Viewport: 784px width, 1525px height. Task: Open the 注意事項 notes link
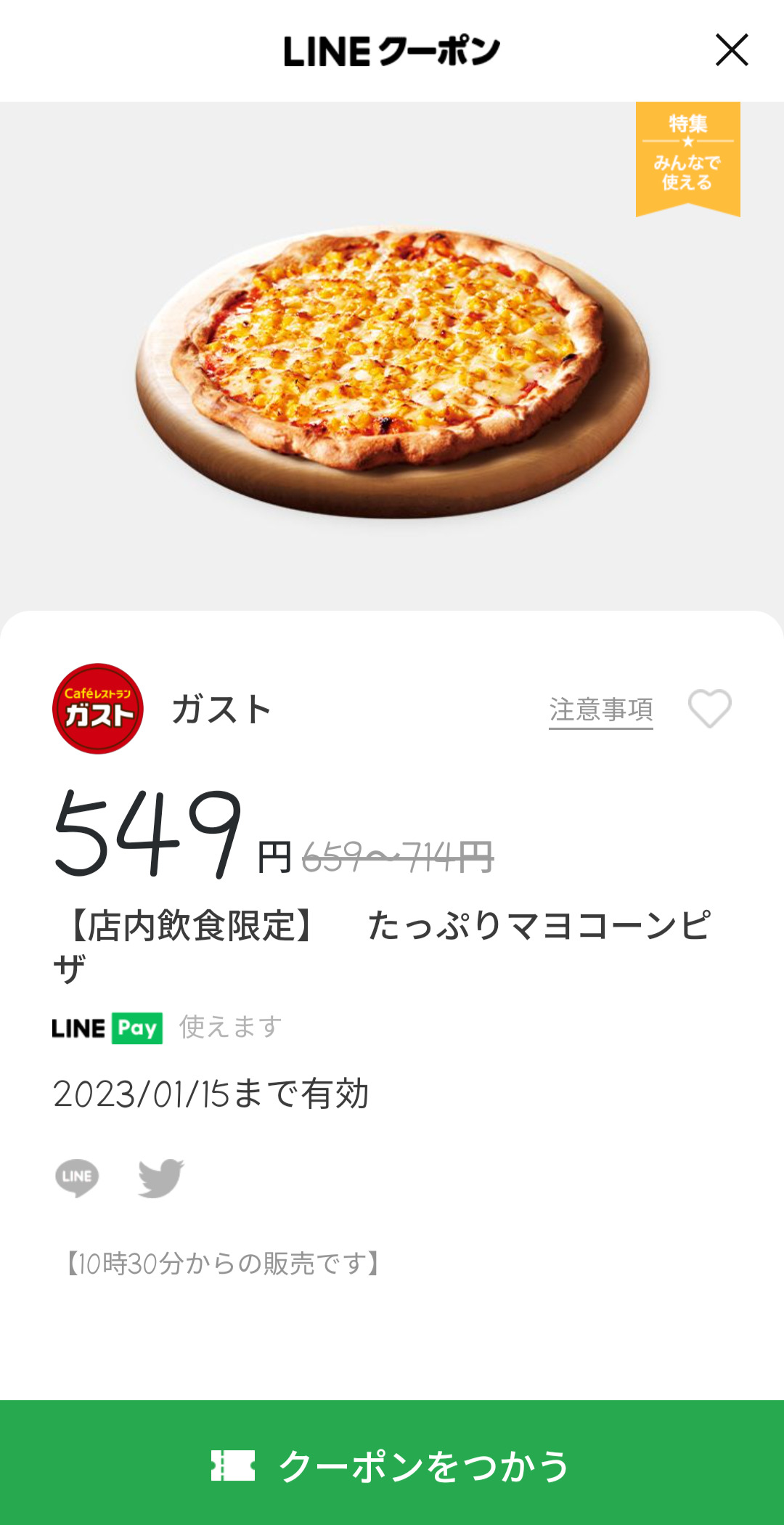(600, 709)
